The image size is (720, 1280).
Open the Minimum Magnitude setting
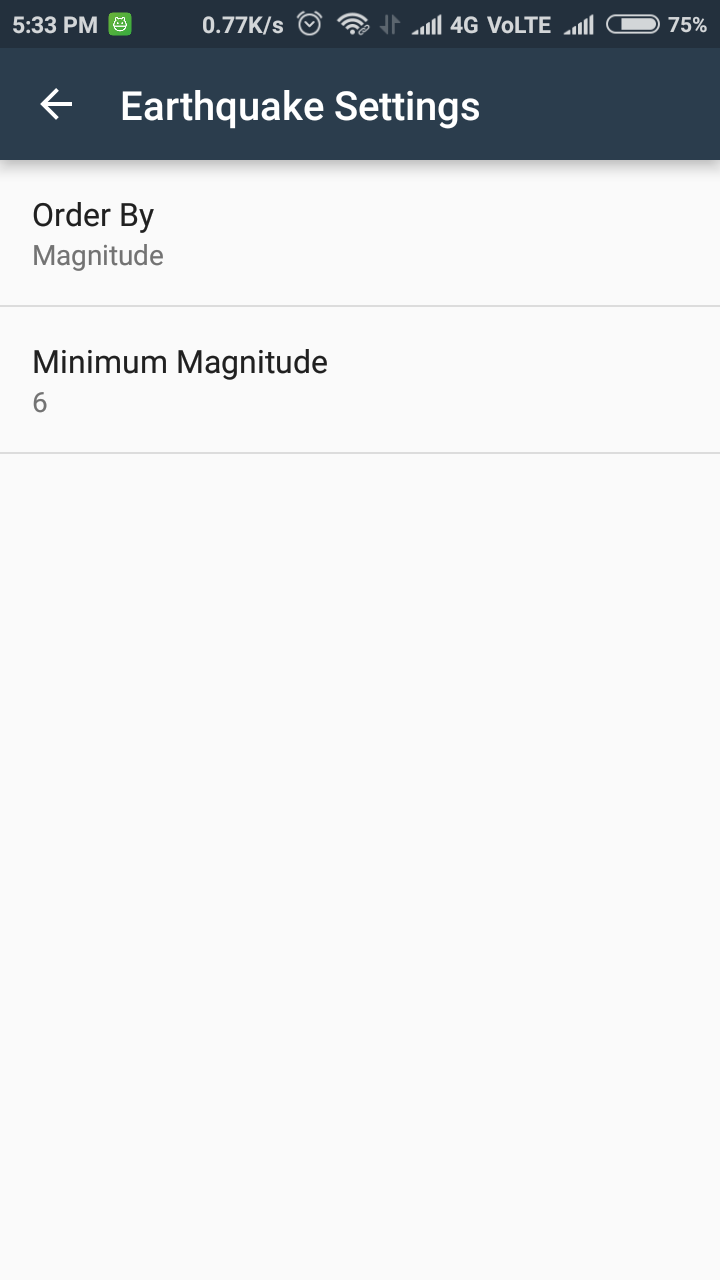360,380
